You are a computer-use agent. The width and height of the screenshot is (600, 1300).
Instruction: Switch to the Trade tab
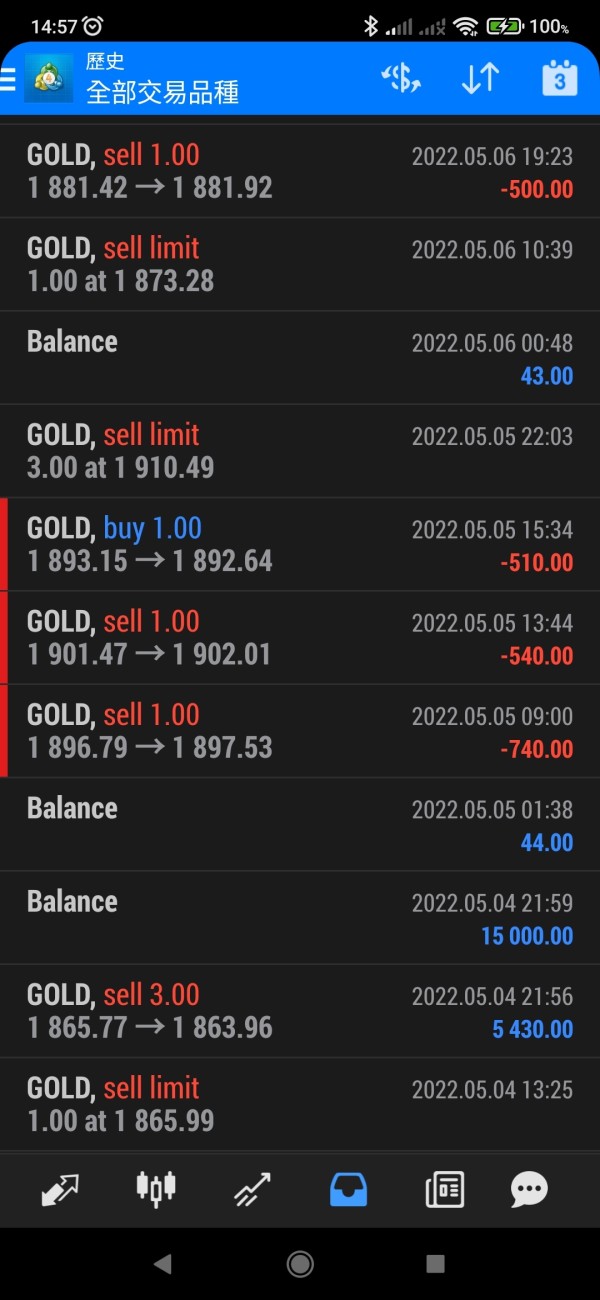(x=253, y=1189)
